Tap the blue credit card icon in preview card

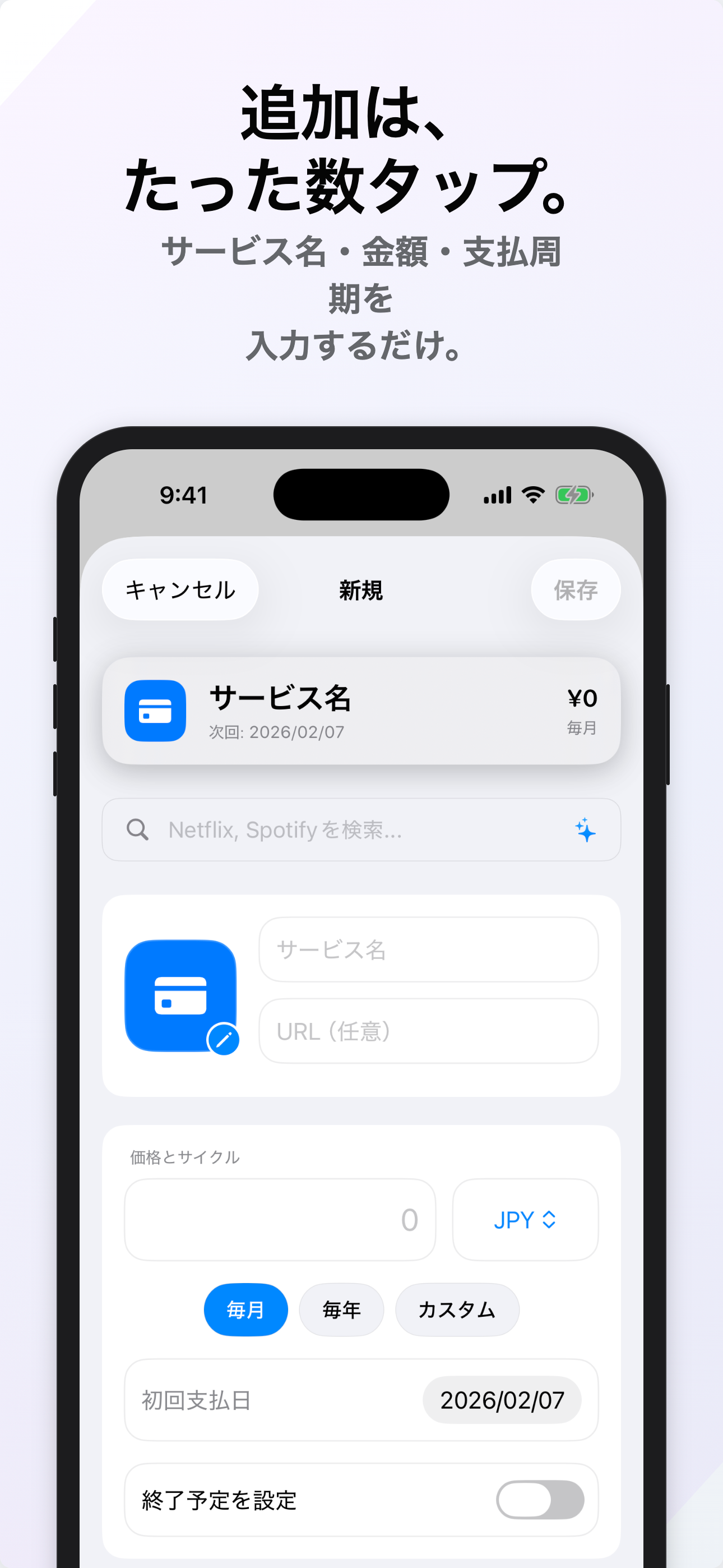155,712
